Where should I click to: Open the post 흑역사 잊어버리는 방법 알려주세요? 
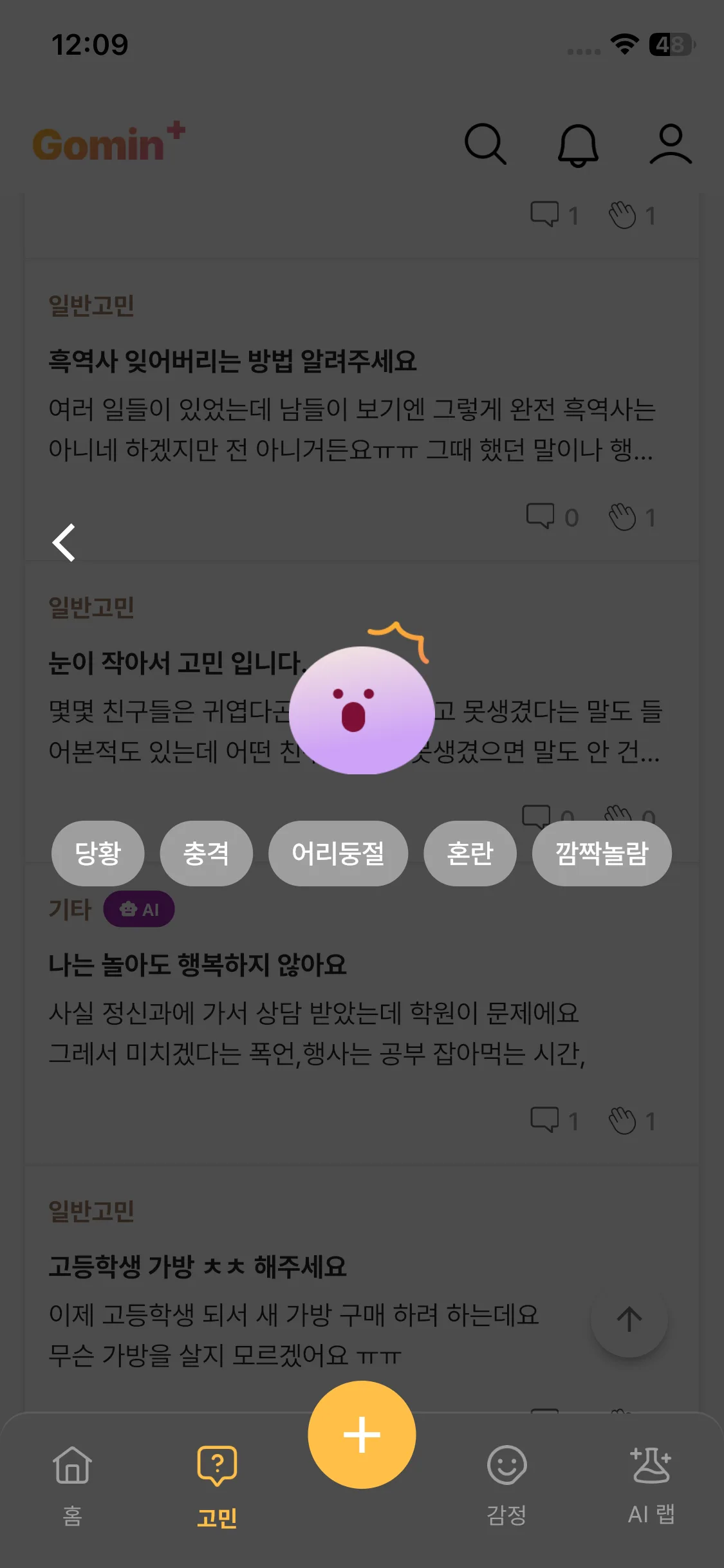(x=232, y=361)
